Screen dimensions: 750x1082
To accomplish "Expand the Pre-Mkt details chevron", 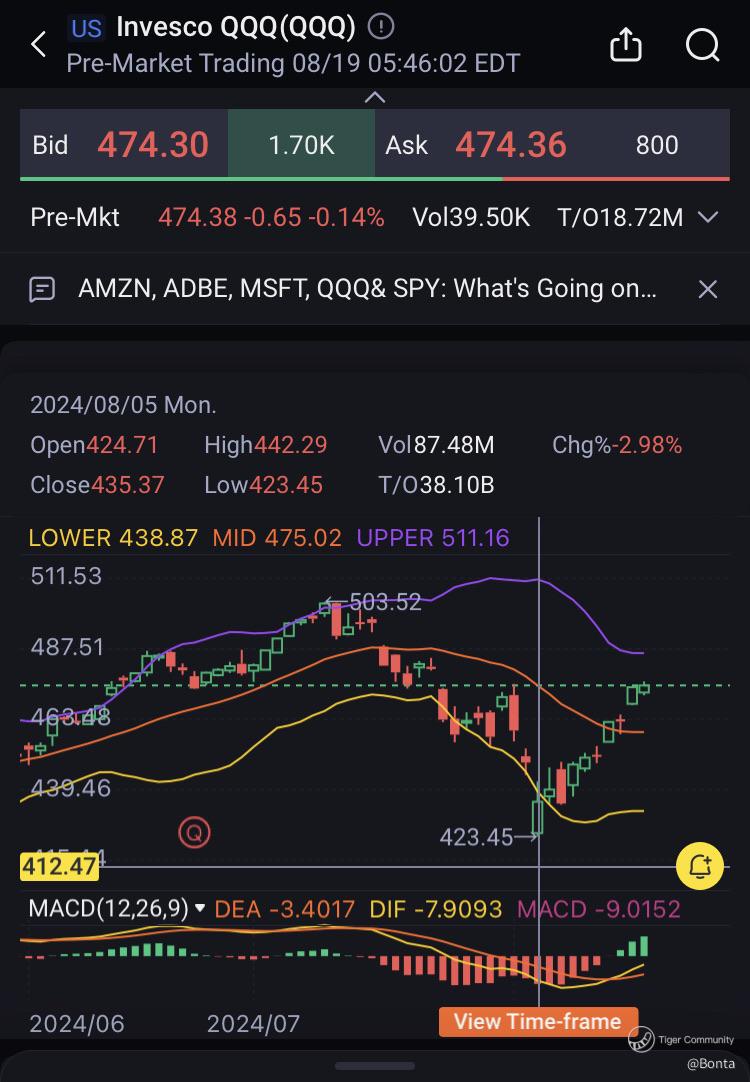I will 708,217.
